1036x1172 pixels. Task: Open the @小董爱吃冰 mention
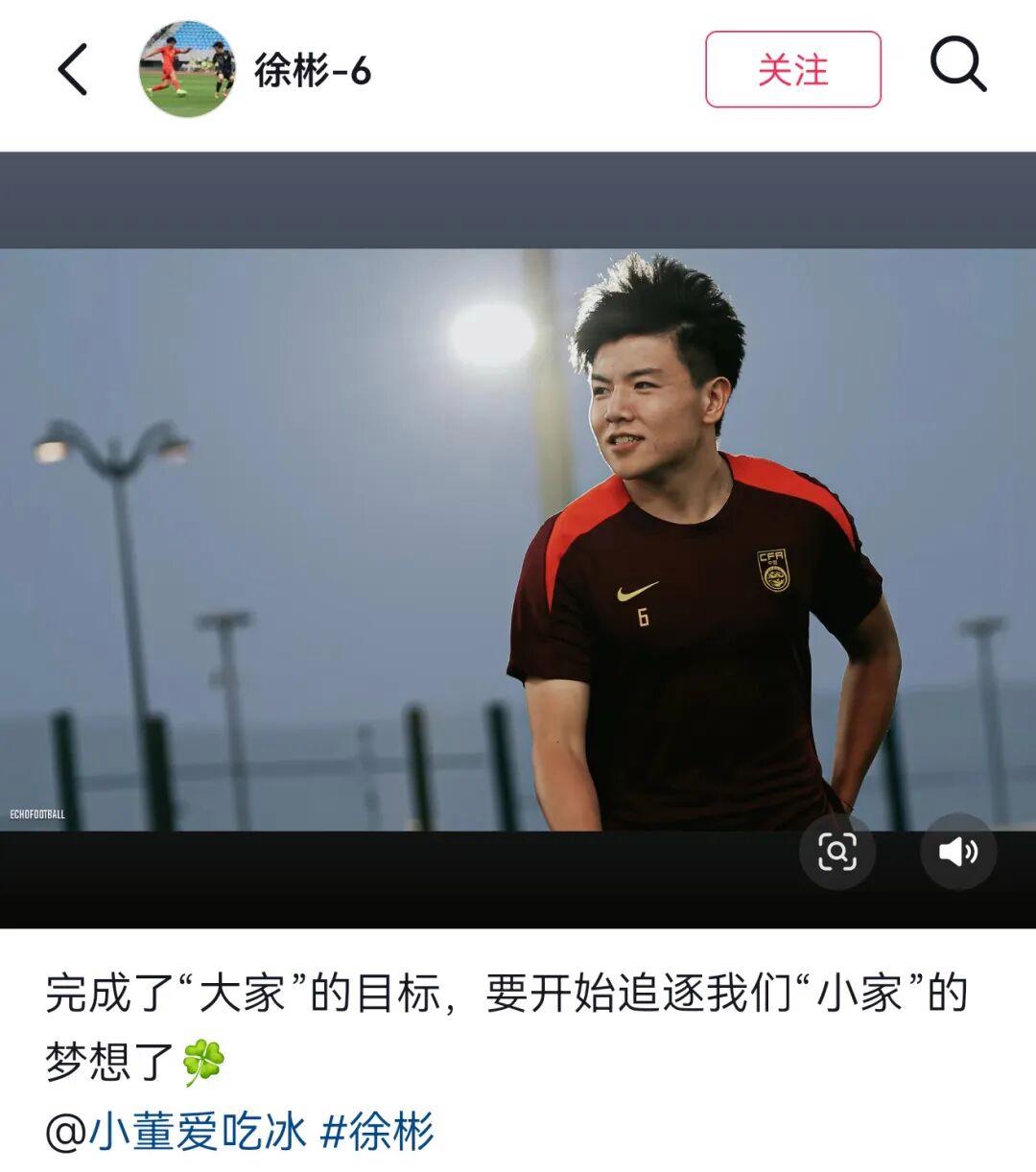[177, 1132]
